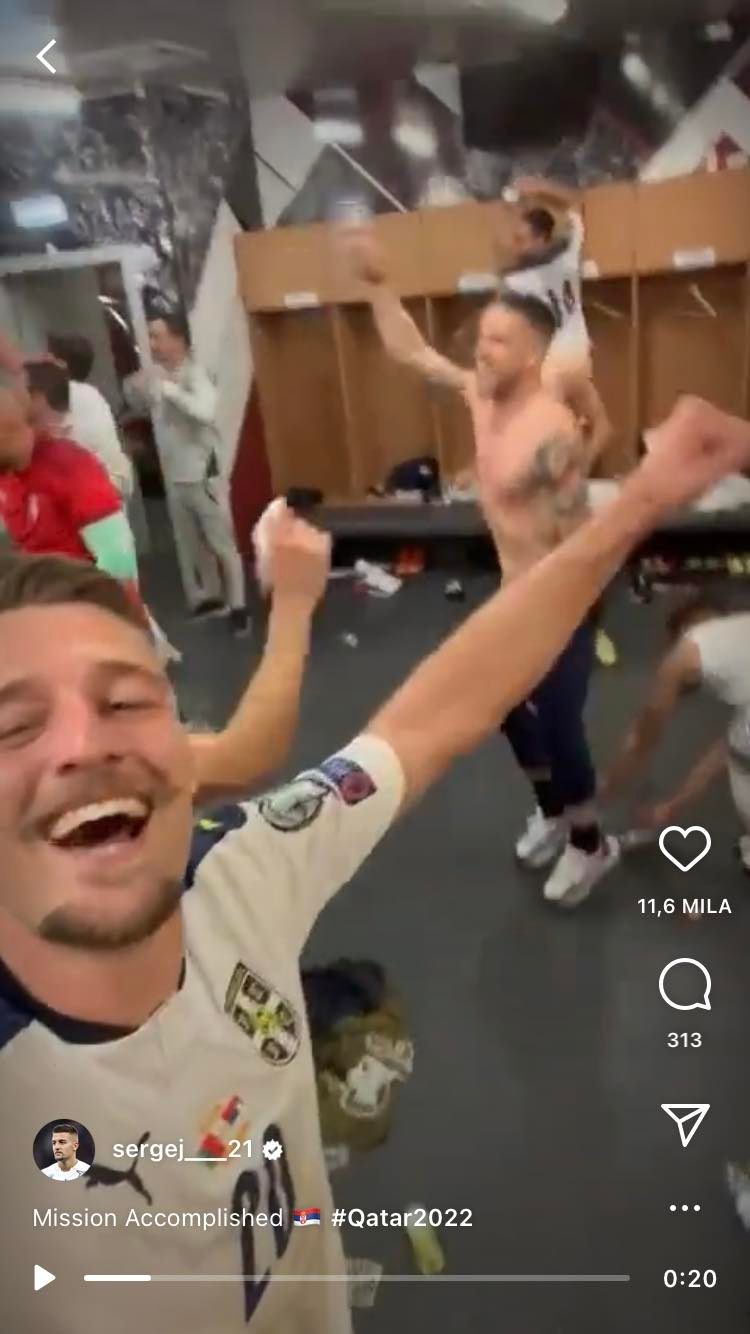The height and width of the screenshot is (1334, 750).
Task: Like this video with the heart icon
Action: tap(685, 849)
